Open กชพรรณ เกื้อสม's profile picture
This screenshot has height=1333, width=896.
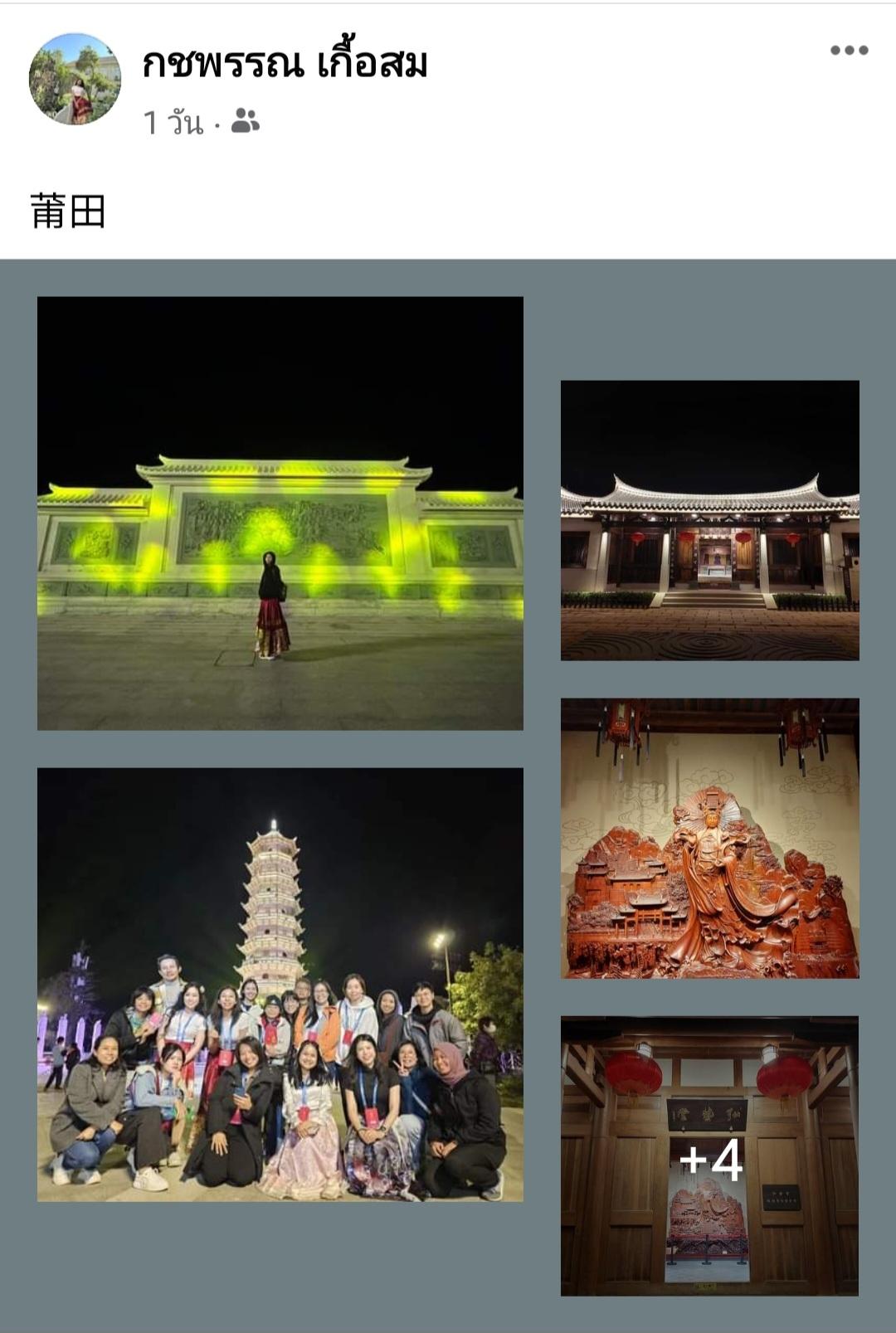tap(75, 79)
